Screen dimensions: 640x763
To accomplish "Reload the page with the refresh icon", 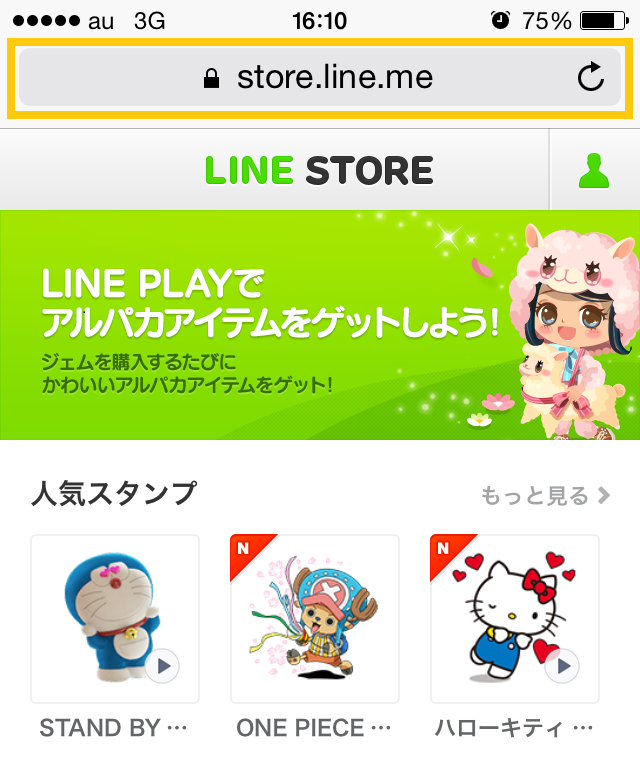I will [x=591, y=78].
